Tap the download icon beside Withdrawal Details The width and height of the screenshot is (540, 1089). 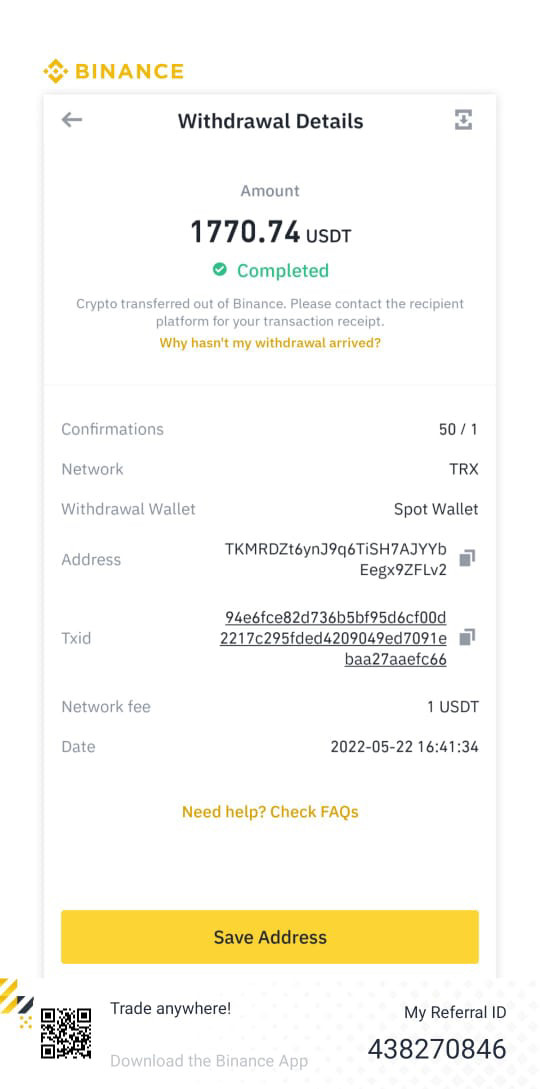point(463,120)
